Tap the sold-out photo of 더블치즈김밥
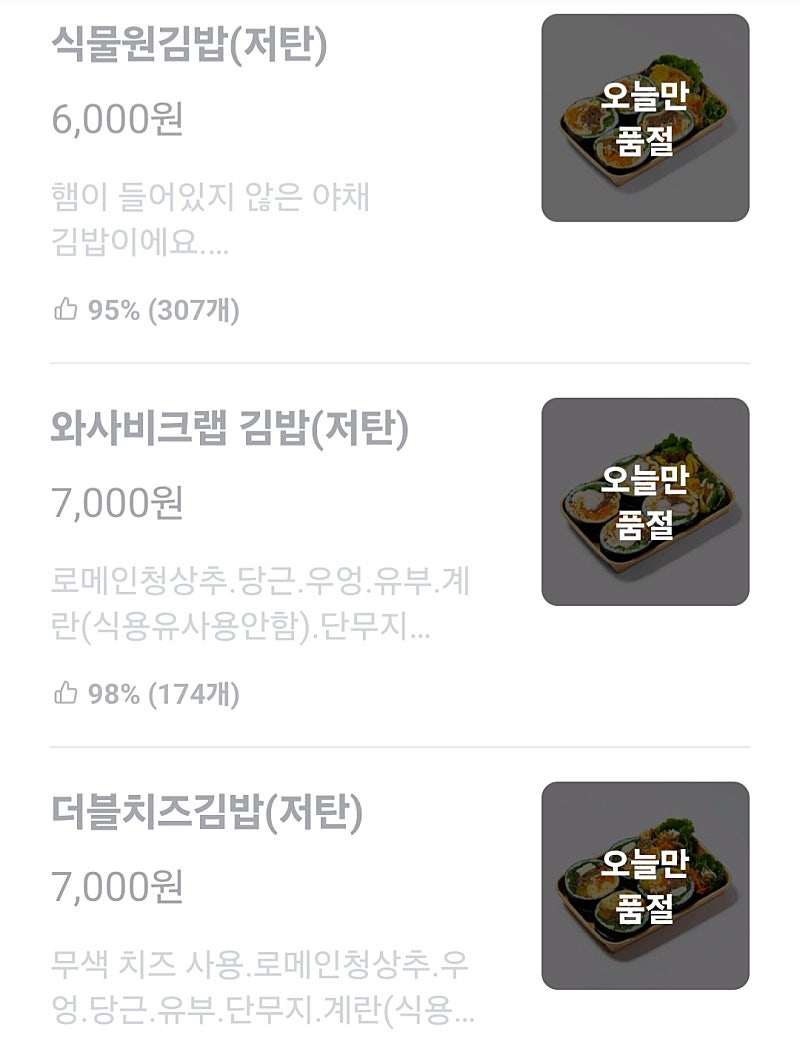 coord(645,886)
